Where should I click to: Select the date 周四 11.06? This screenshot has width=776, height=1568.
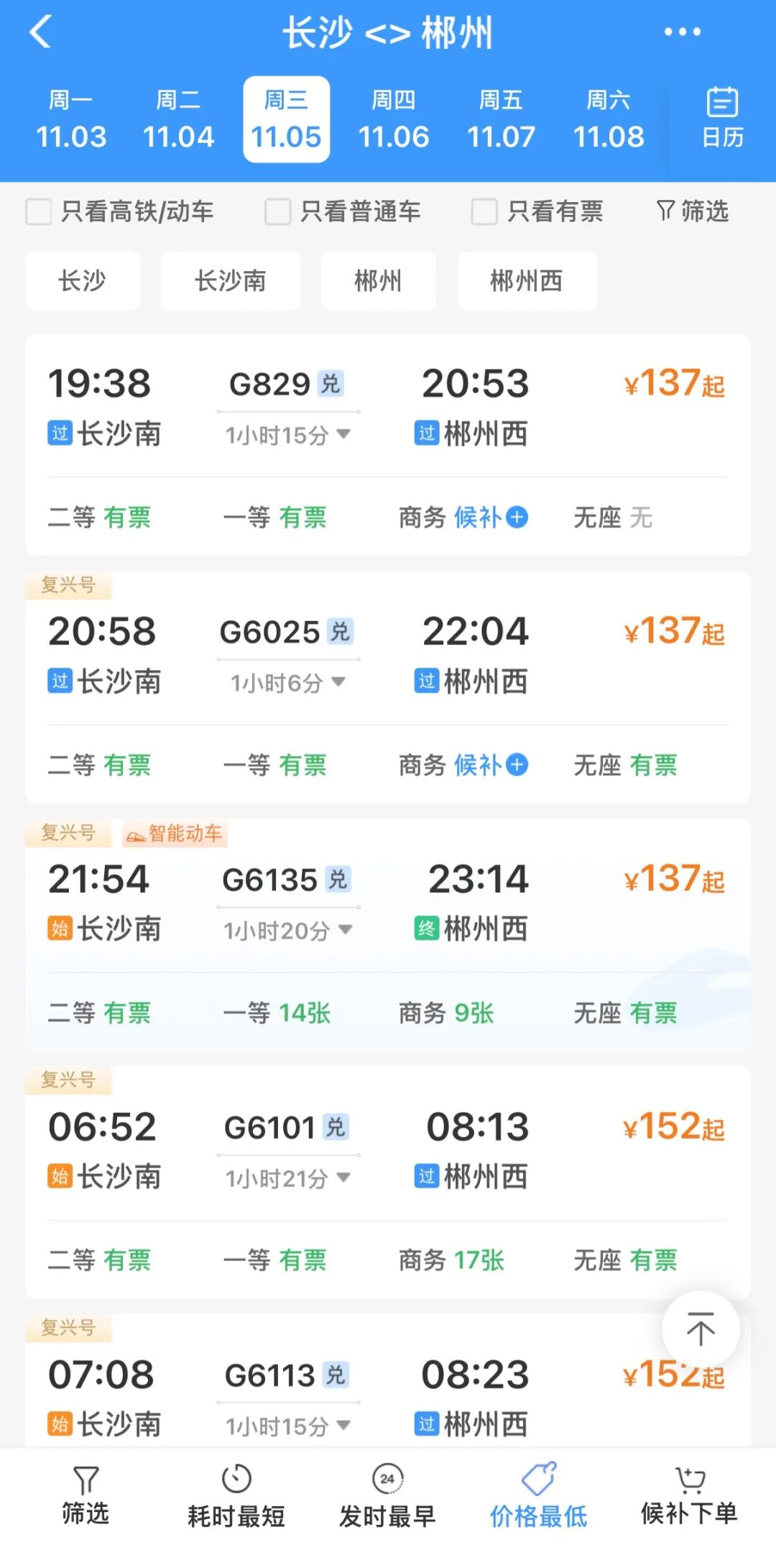[394, 120]
